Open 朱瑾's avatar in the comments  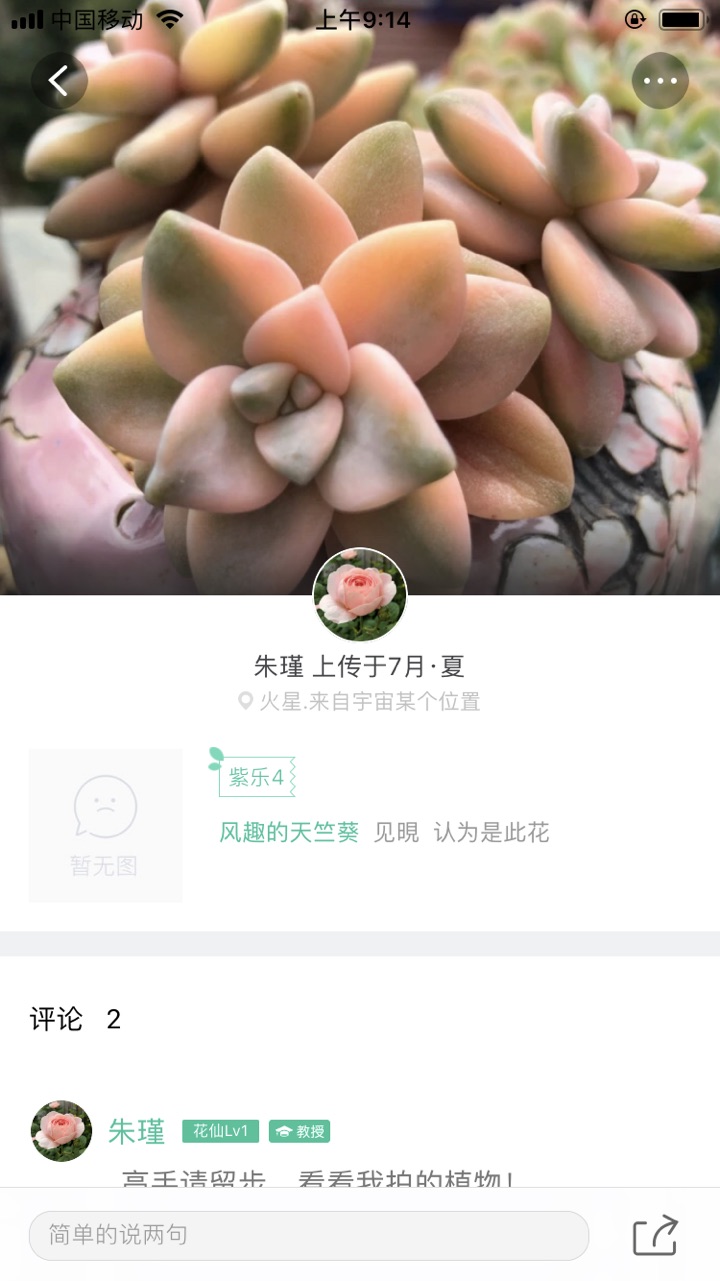(x=61, y=1131)
